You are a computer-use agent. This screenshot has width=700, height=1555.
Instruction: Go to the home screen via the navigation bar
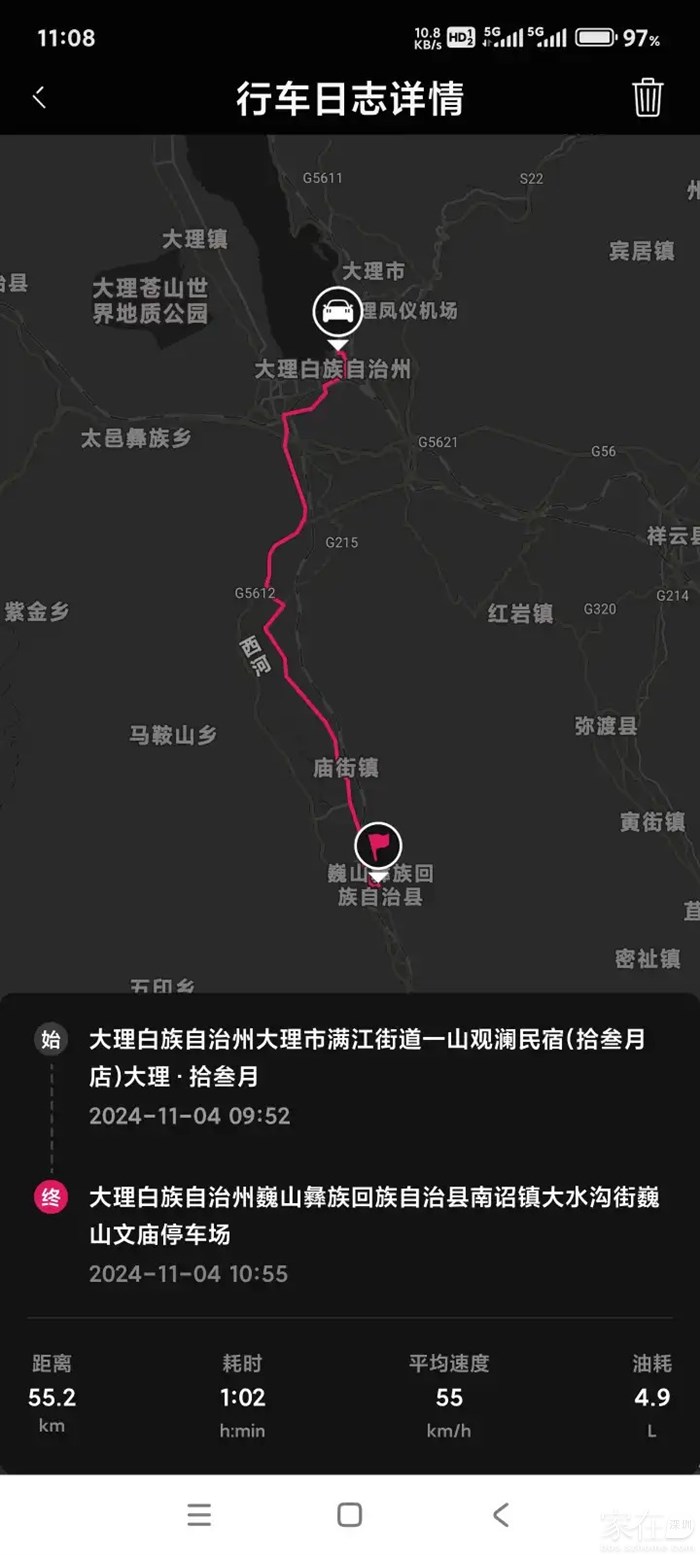[x=349, y=1514]
